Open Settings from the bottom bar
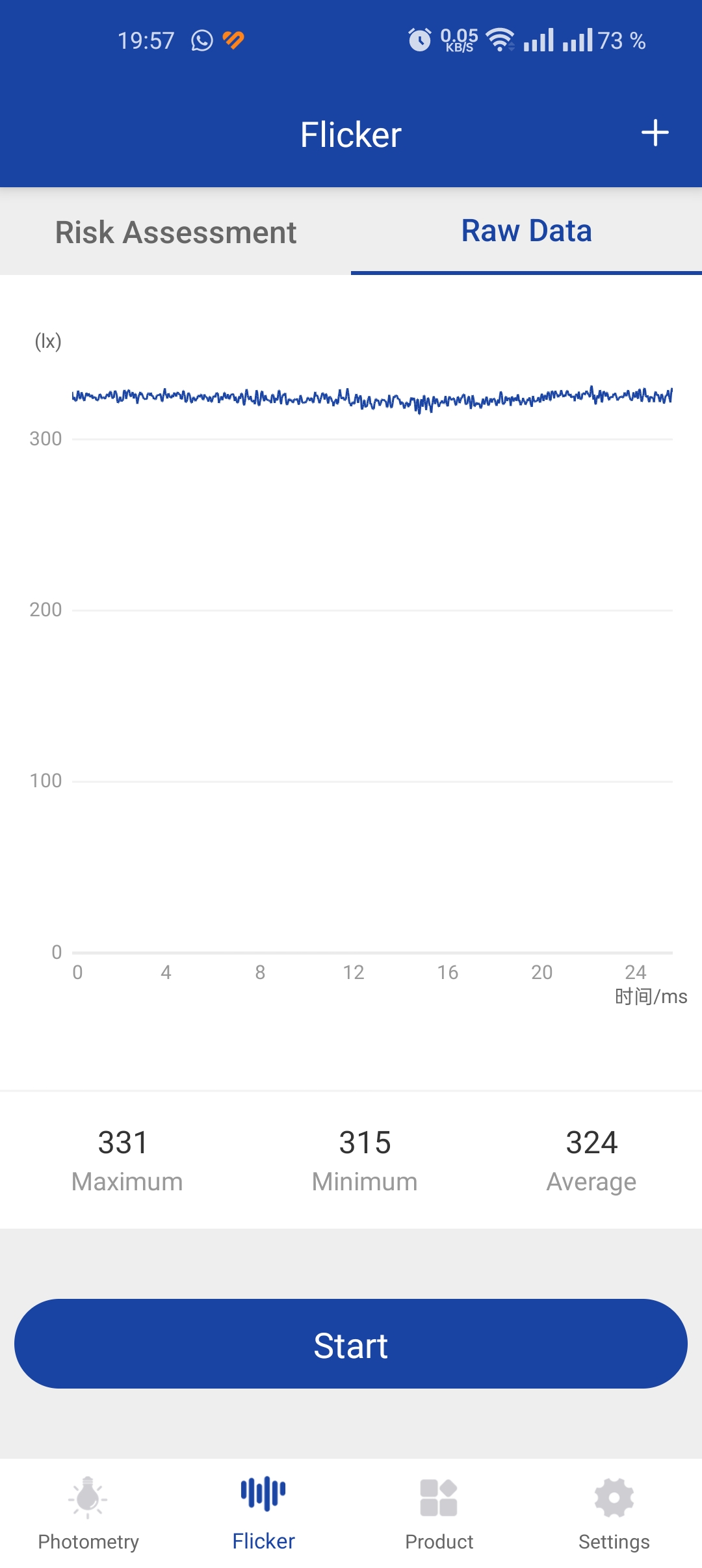This screenshot has width=702, height=1568. [614, 1513]
